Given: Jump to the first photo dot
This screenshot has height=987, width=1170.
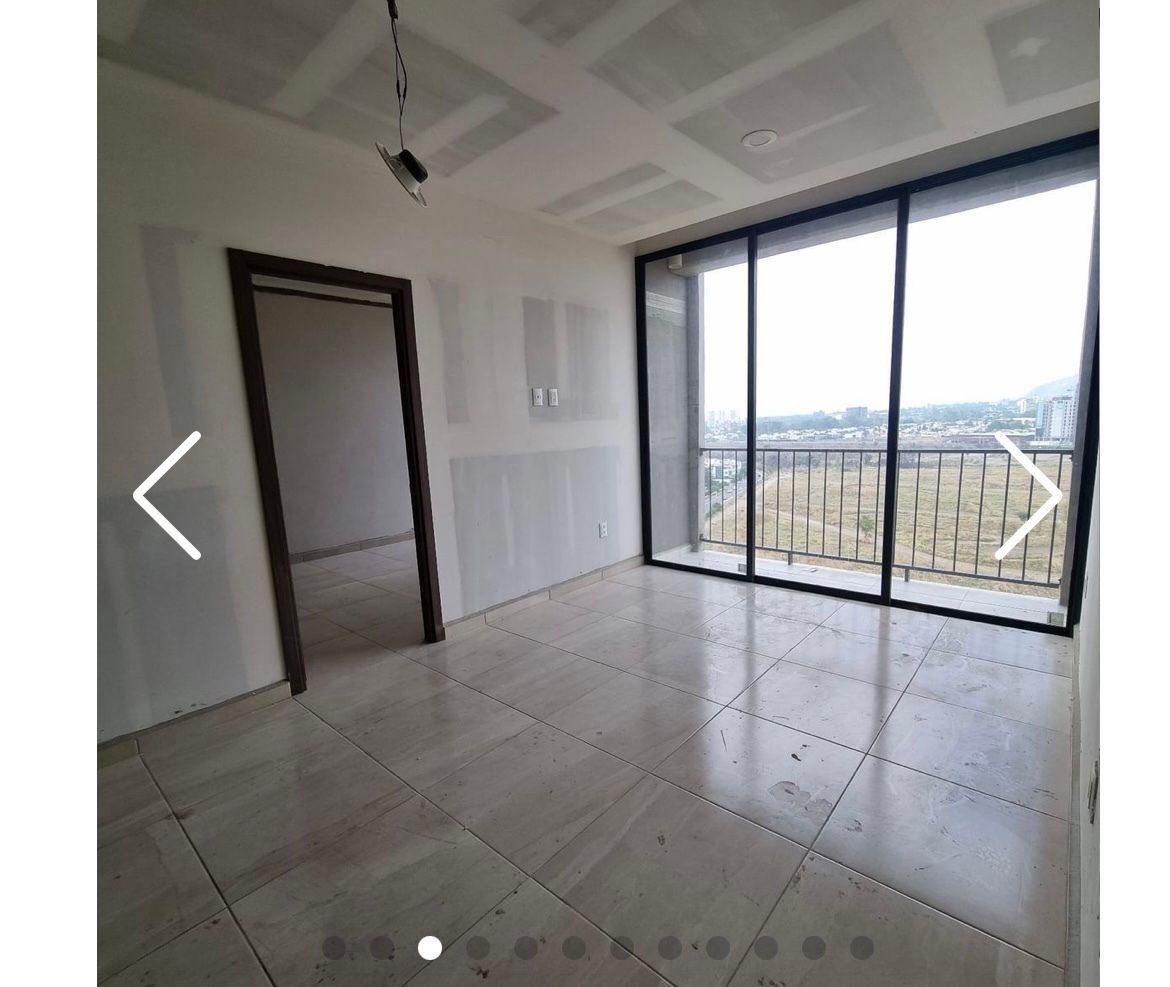Looking at the screenshot, I should pyautogui.click(x=334, y=947).
